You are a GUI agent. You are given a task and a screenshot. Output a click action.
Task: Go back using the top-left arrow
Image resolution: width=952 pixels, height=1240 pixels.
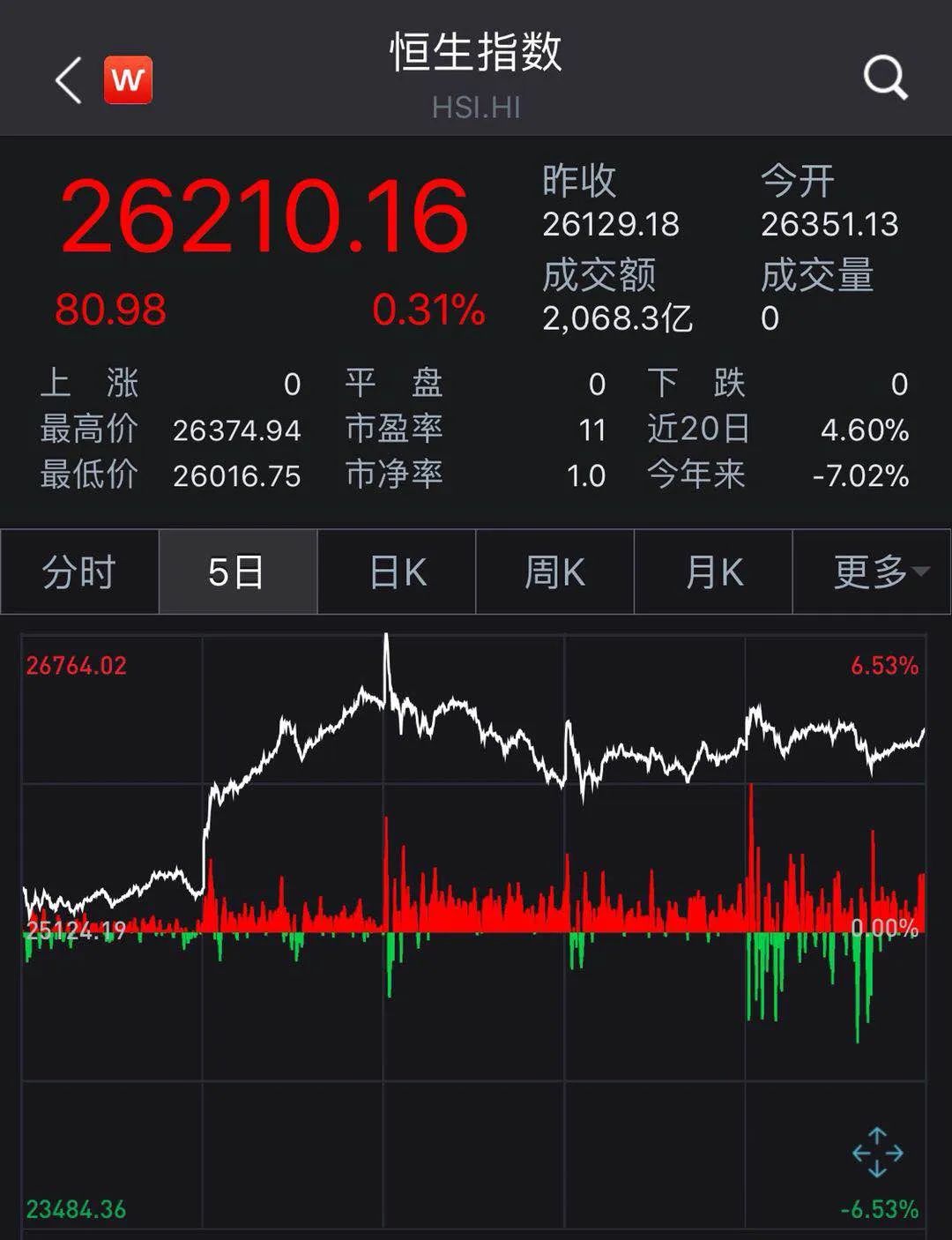[68, 80]
